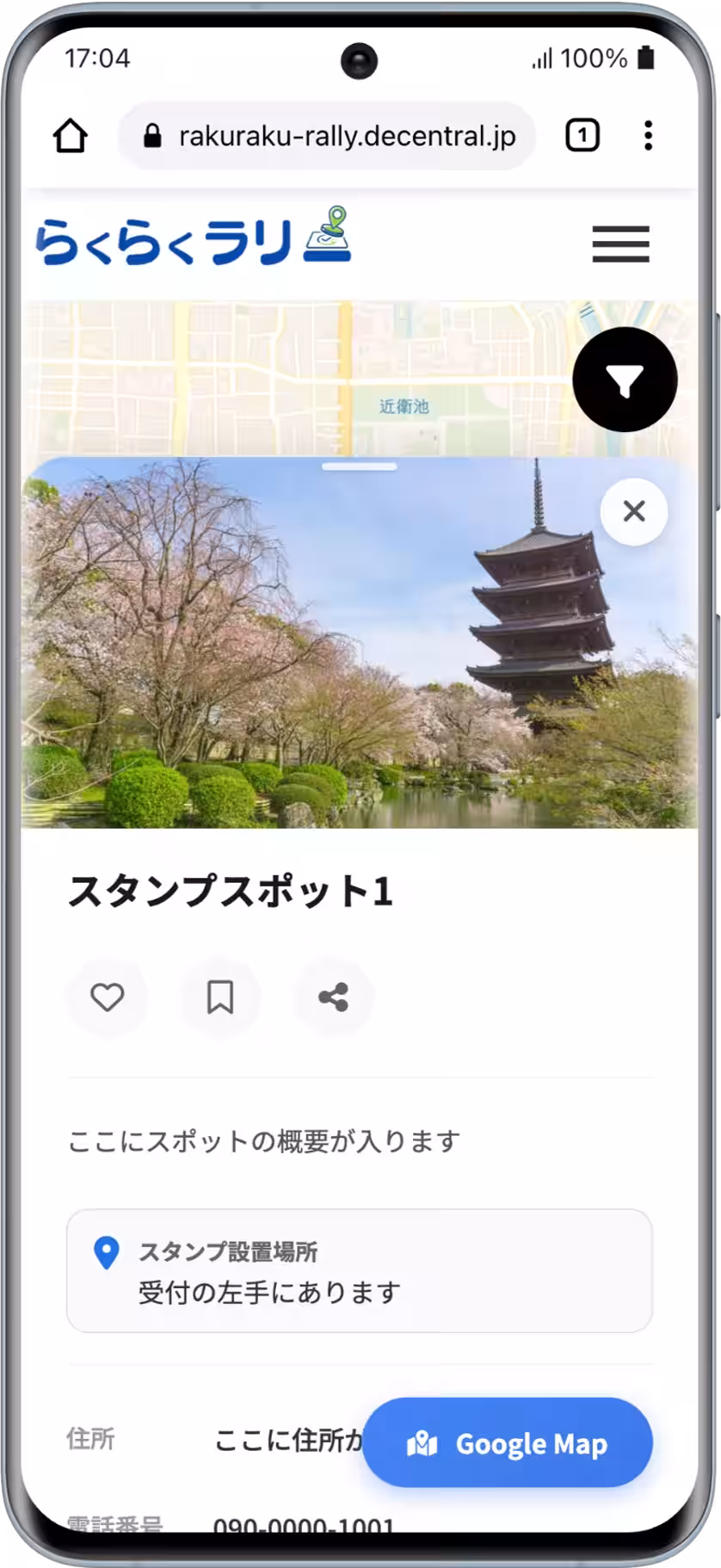
Task: Toggle the bookmark state for this spot
Action: tap(219, 997)
